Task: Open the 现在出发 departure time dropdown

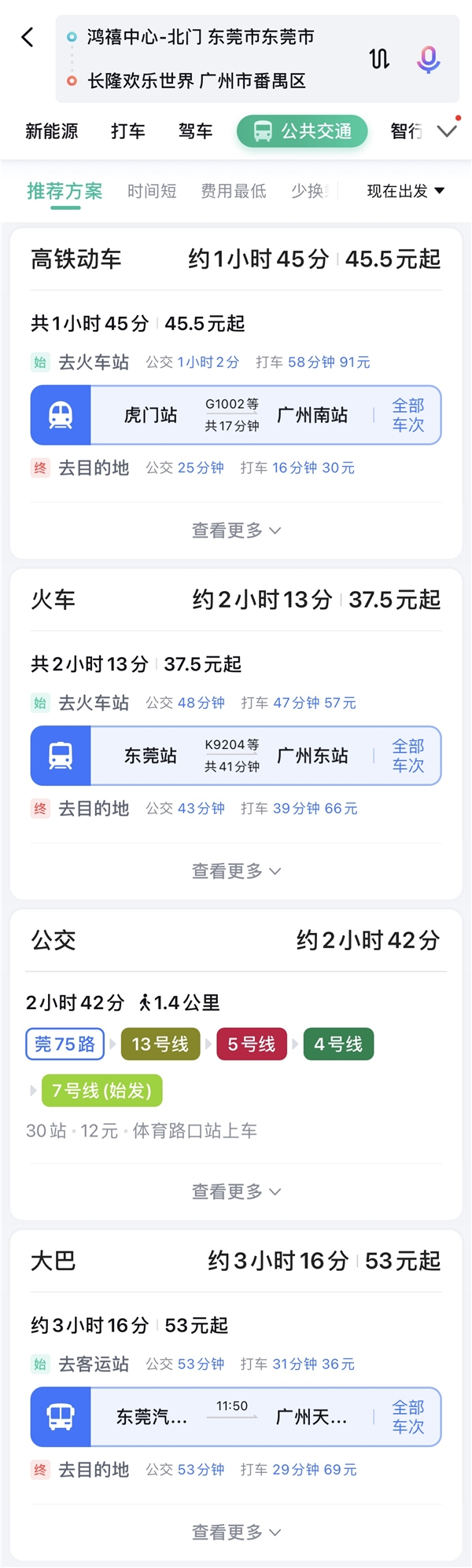Action: tap(405, 191)
